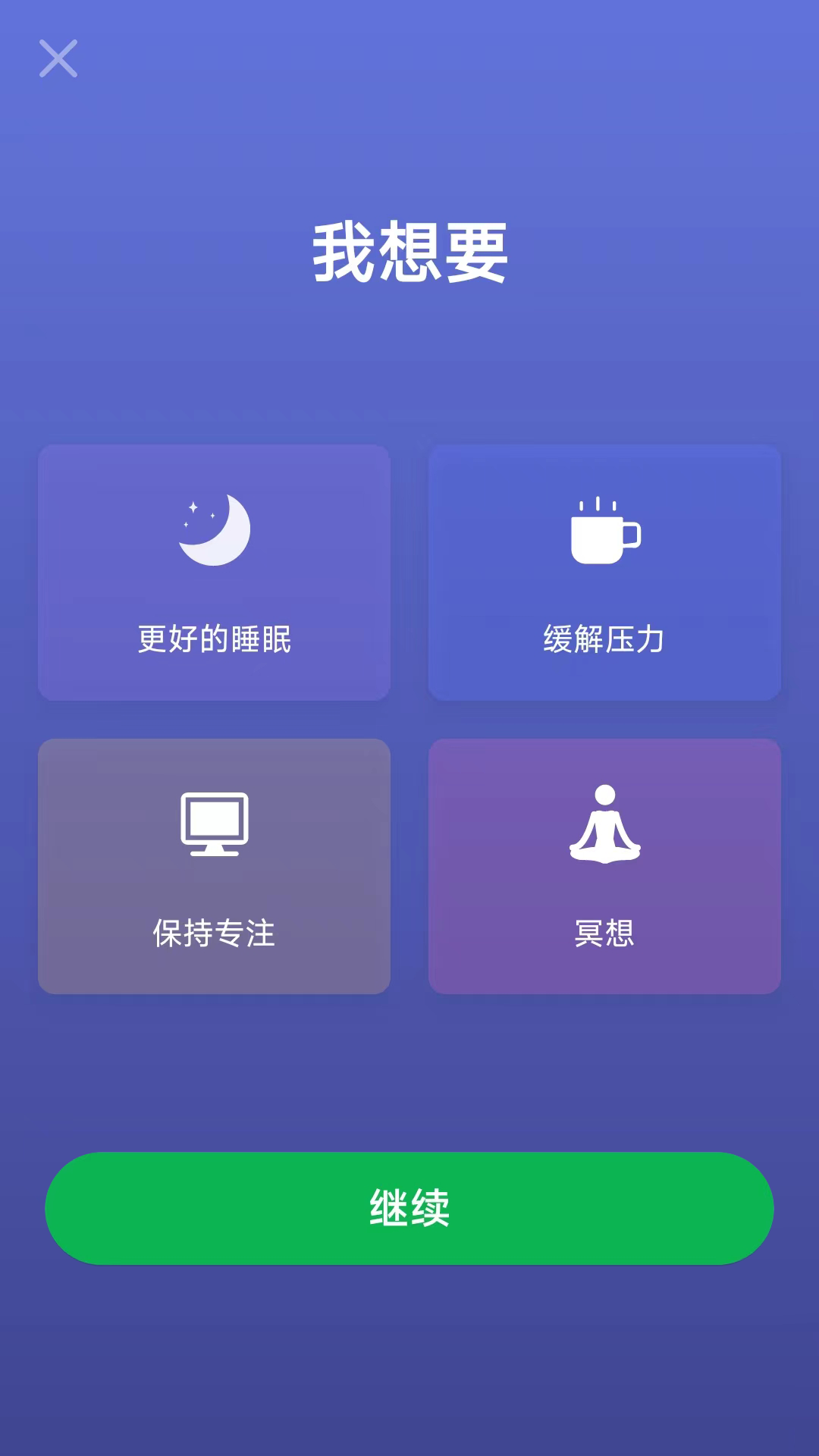Click the 保持专注 card label
The height and width of the screenshot is (1456, 819).
(x=215, y=934)
